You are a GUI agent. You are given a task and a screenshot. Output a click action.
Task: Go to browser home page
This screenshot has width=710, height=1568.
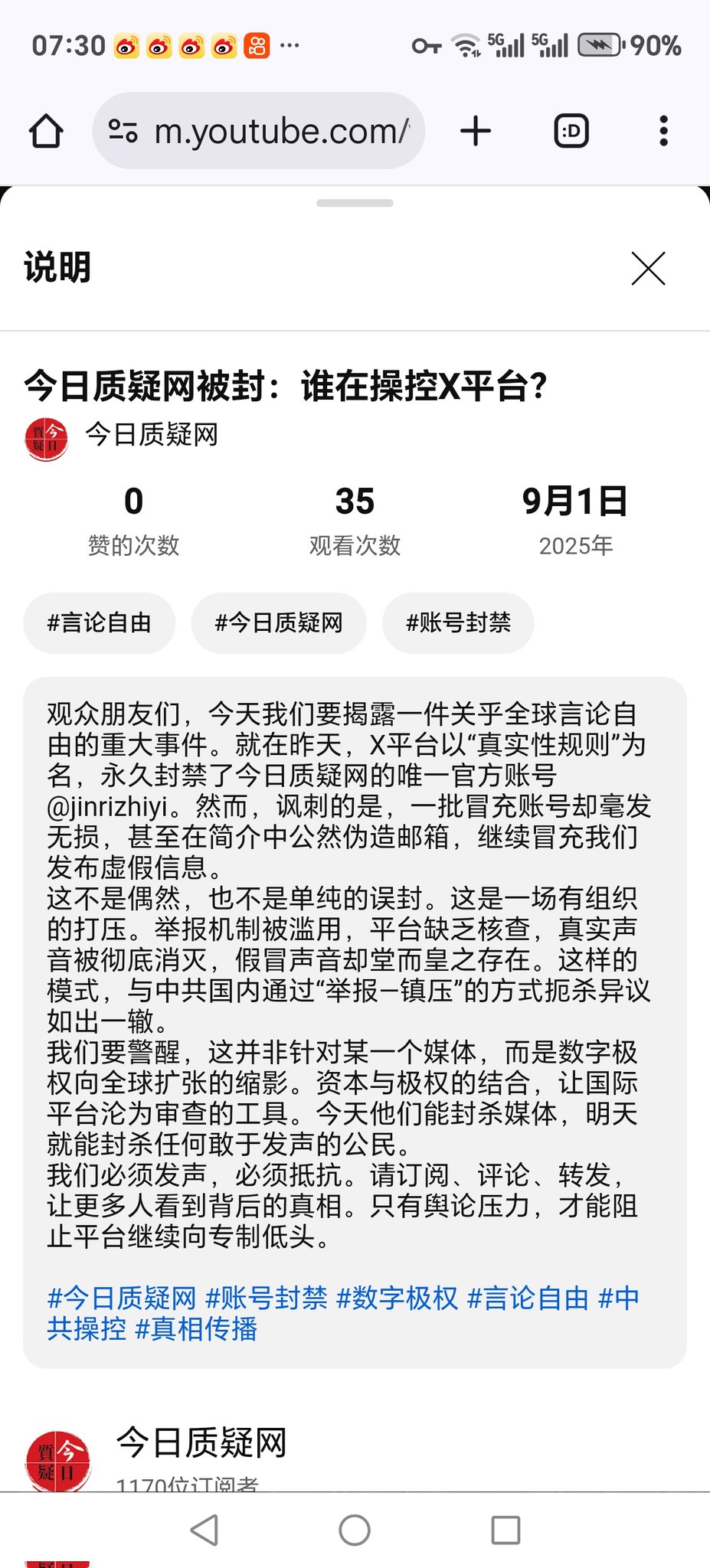point(46,131)
